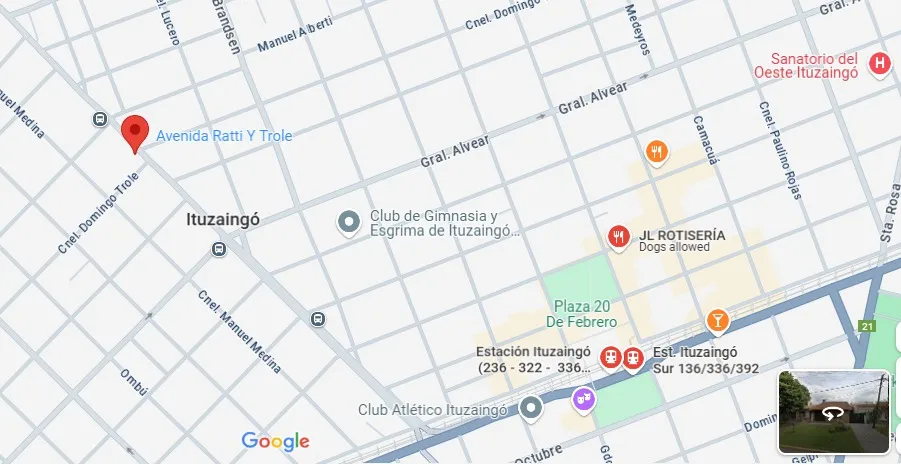
Task: Open Estación Ituzaingó bus stop marker
Action: pyautogui.click(x=610, y=357)
